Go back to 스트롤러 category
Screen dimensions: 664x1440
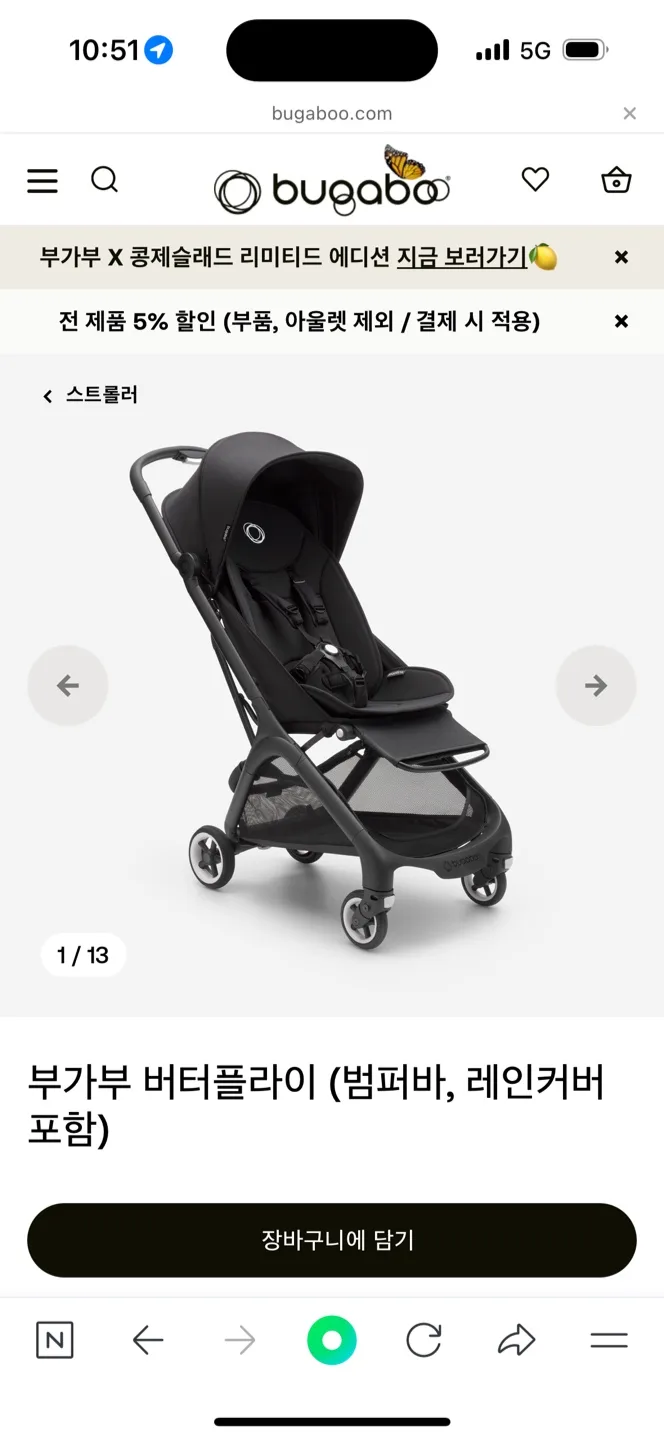click(x=91, y=395)
